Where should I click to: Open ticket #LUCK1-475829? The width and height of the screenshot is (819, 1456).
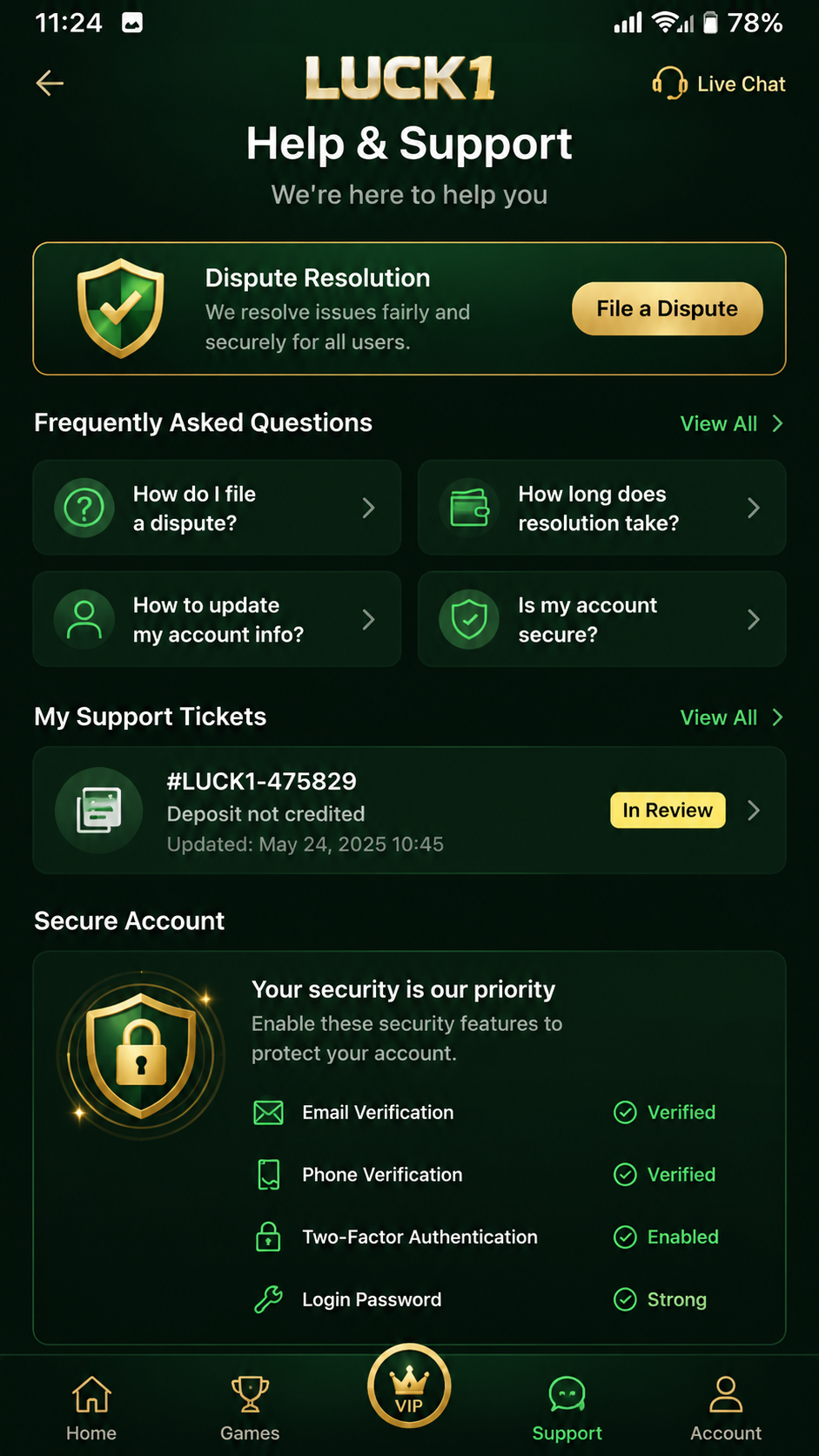[409, 810]
